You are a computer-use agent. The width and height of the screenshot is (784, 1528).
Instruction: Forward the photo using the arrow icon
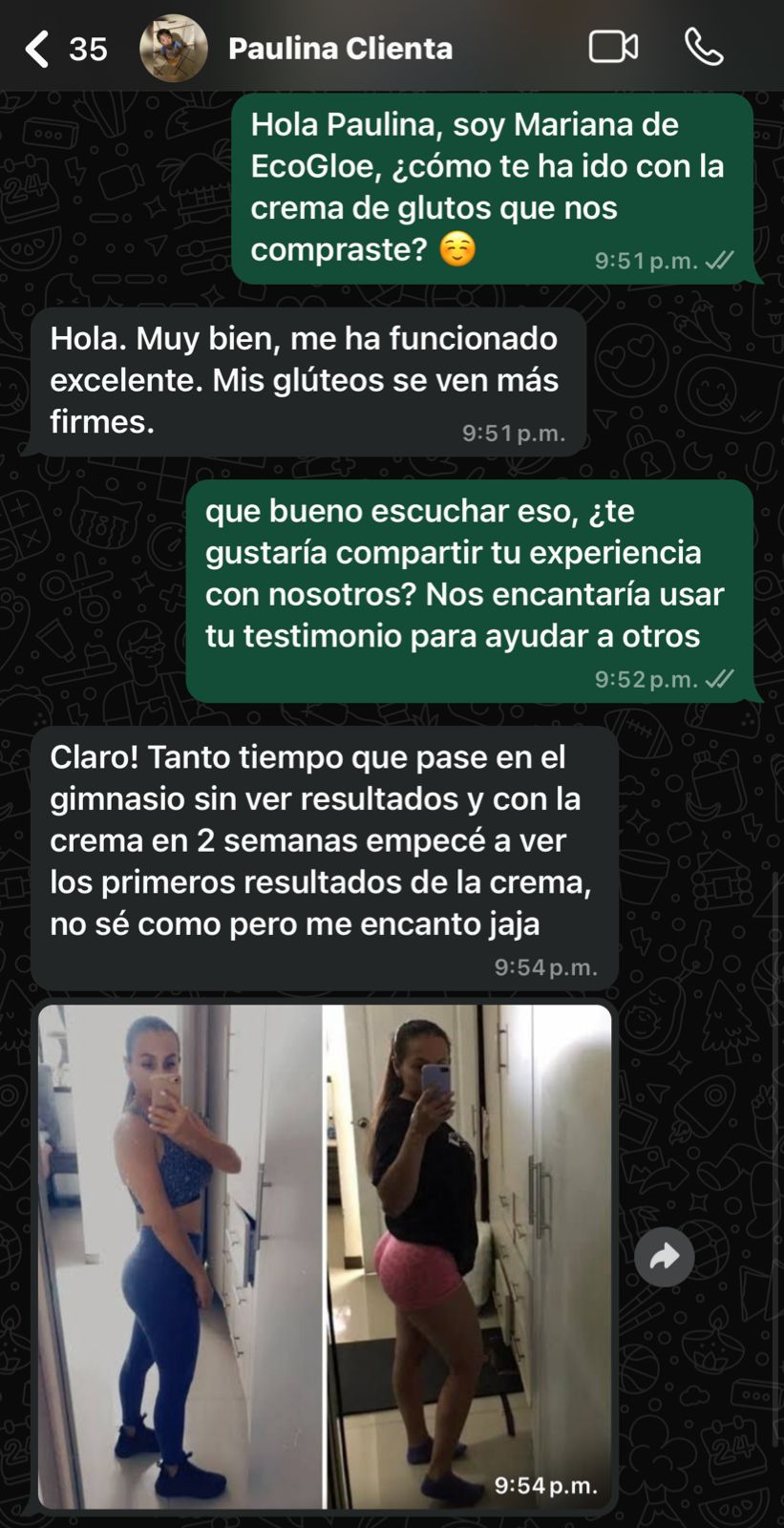[665, 1257]
